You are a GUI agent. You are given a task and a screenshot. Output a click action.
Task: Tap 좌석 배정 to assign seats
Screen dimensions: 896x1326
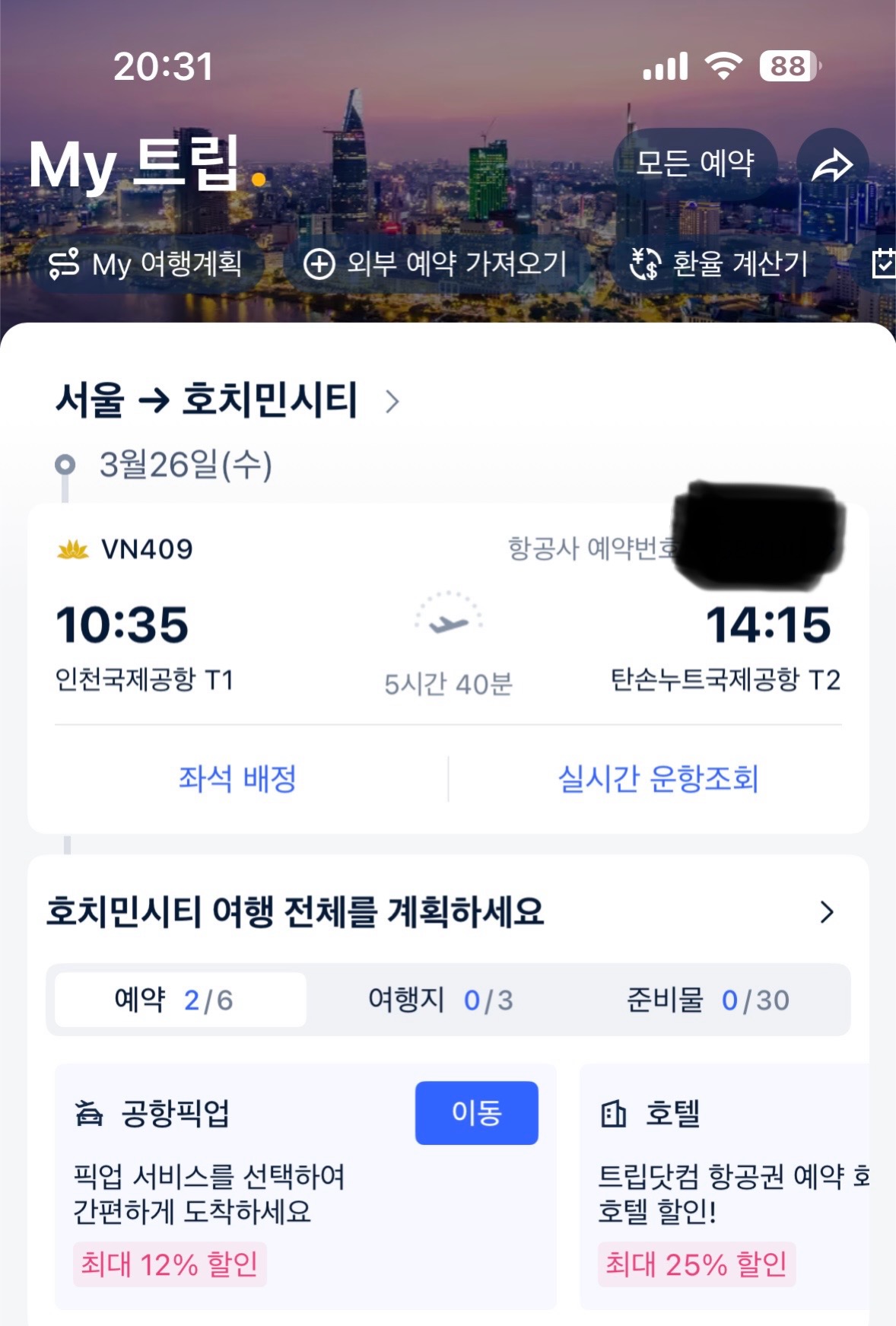tap(237, 779)
